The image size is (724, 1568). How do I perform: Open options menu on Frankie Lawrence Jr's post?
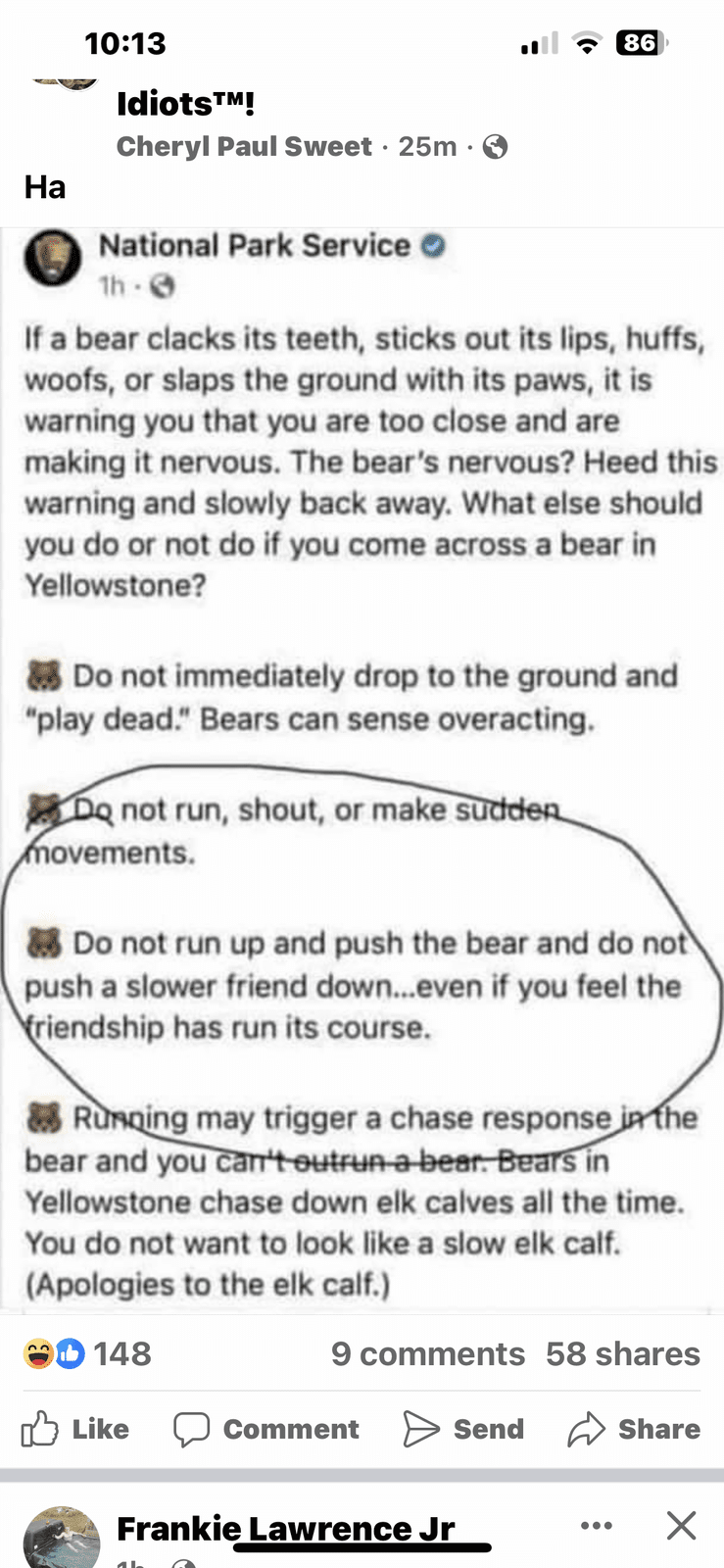[x=597, y=1526]
